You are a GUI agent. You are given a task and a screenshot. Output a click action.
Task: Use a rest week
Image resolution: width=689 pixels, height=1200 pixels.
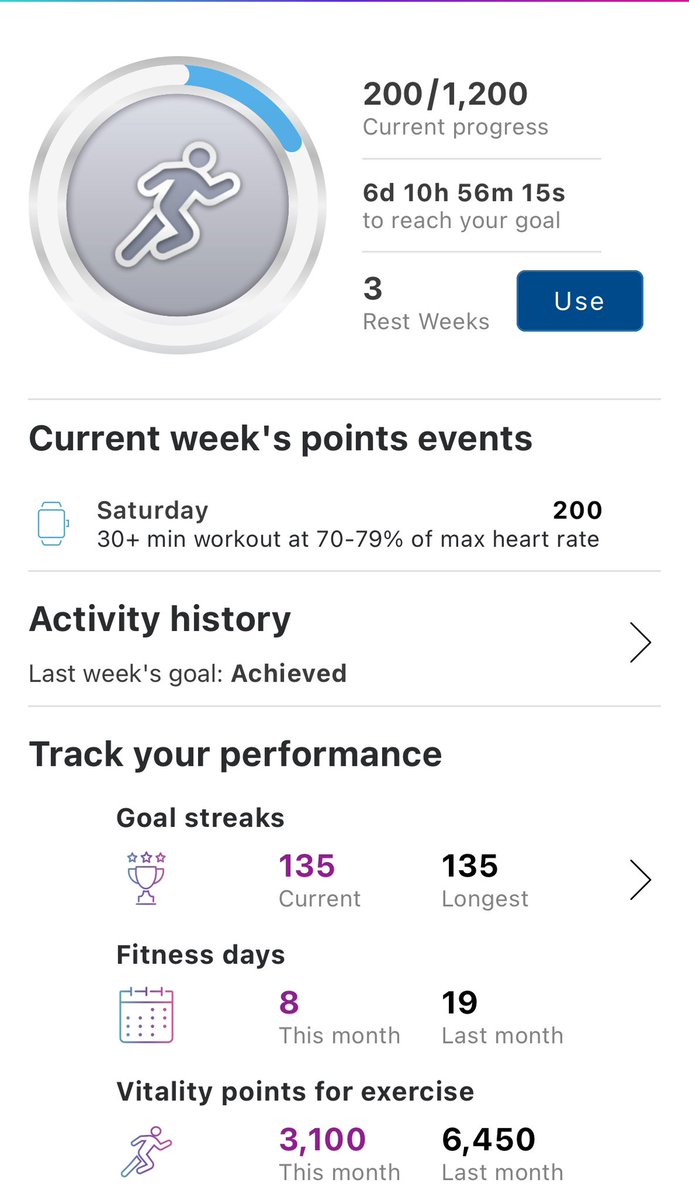pyautogui.click(x=580, y=301)
